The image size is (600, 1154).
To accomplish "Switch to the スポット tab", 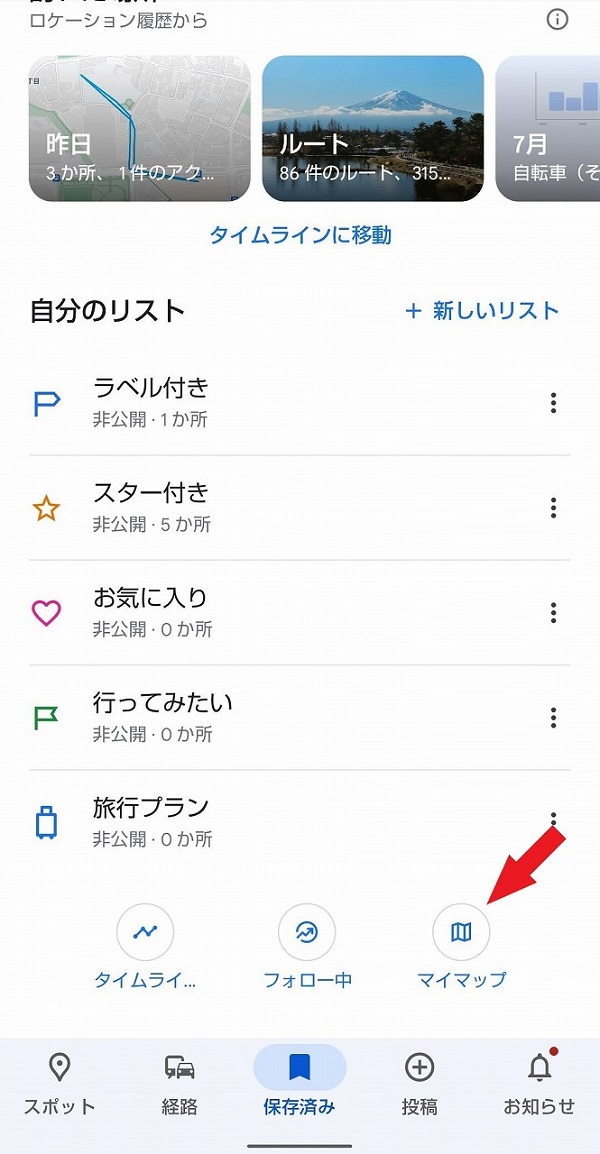I will coord(60,1081).
